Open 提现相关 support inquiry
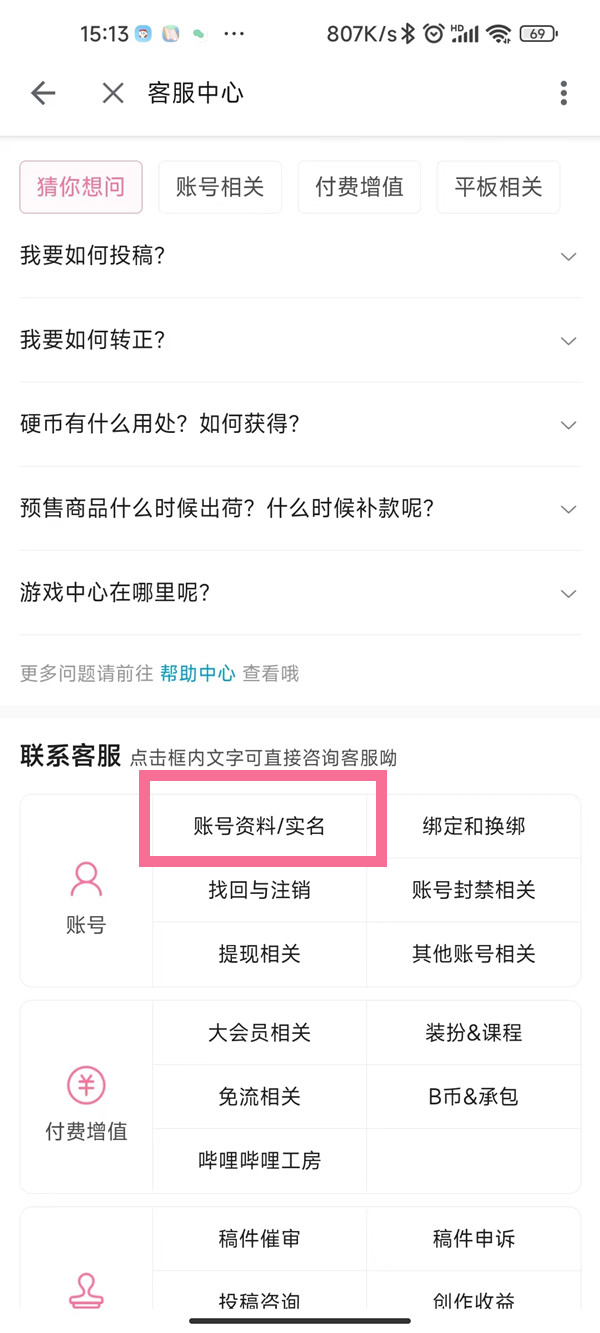 [260, 954]
